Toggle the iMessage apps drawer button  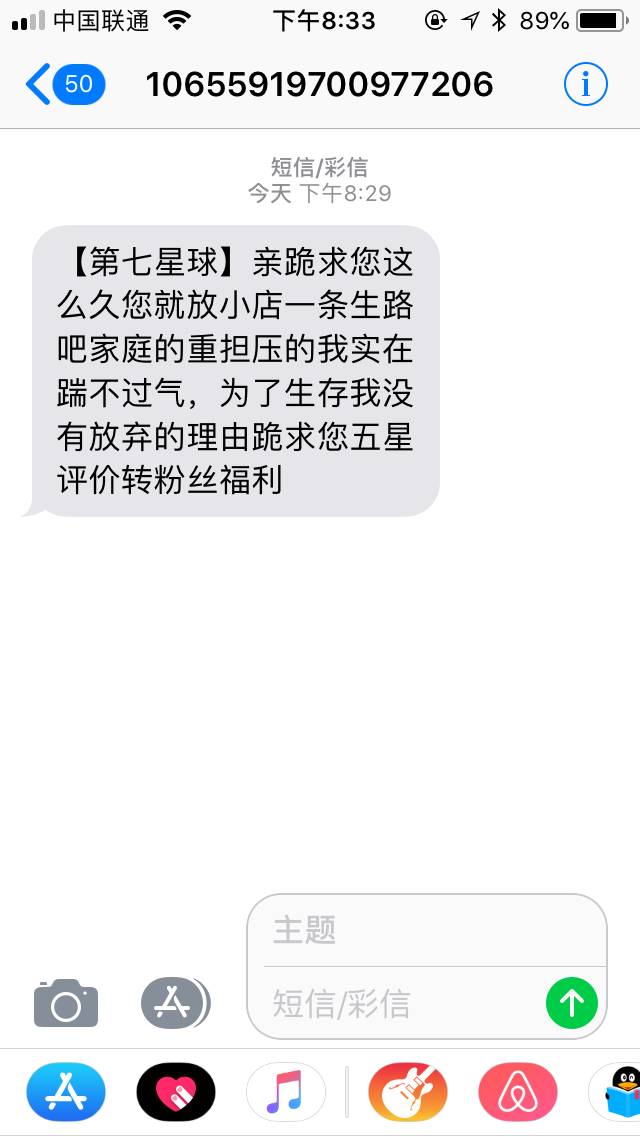(x=175, y=1002)
